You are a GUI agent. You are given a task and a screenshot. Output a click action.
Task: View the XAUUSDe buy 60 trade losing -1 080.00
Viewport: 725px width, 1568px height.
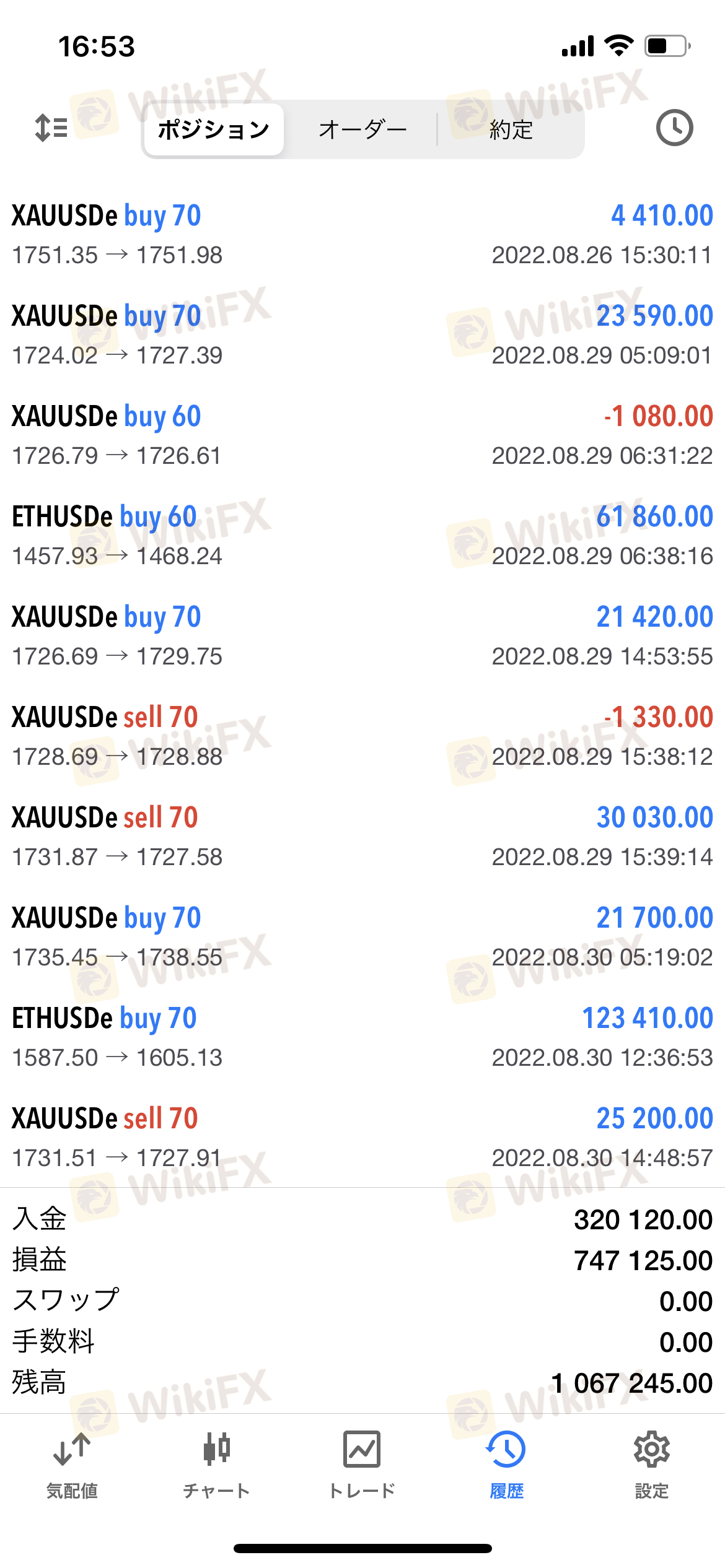(362, 435)
